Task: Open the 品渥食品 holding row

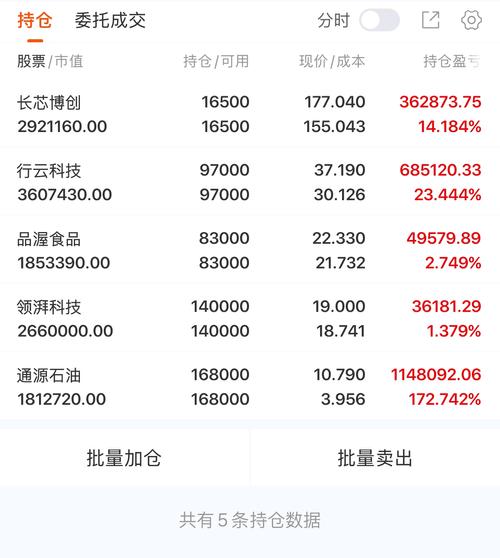Action: click(250, 250)
